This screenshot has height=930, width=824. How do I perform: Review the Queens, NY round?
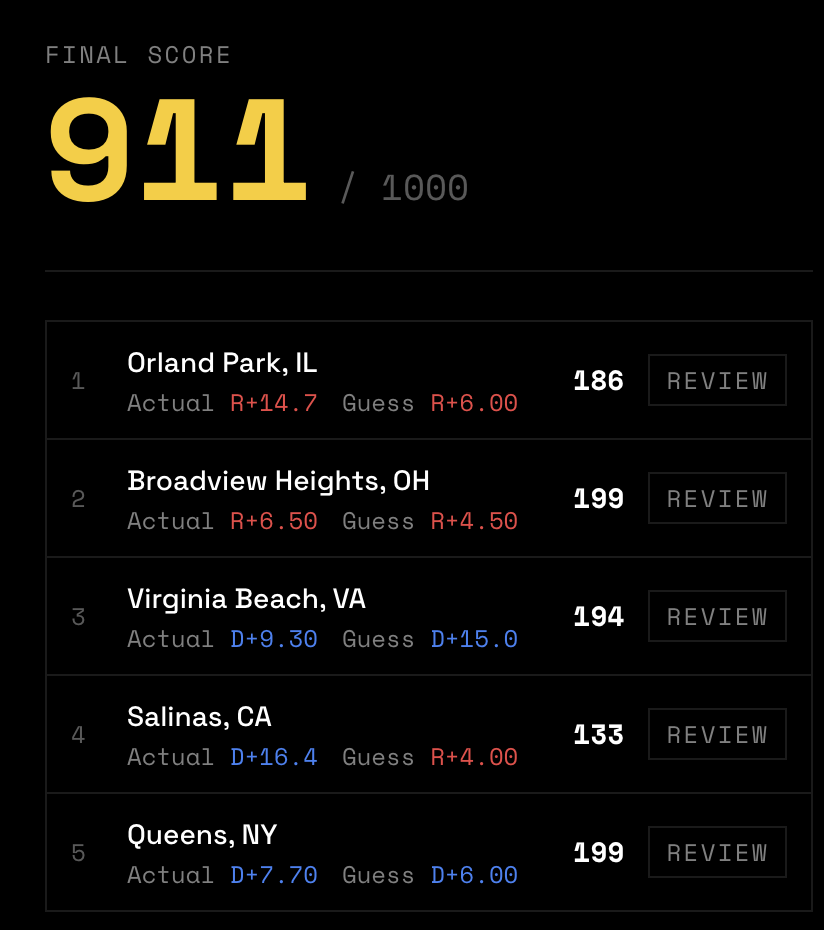tap(717, 852)
